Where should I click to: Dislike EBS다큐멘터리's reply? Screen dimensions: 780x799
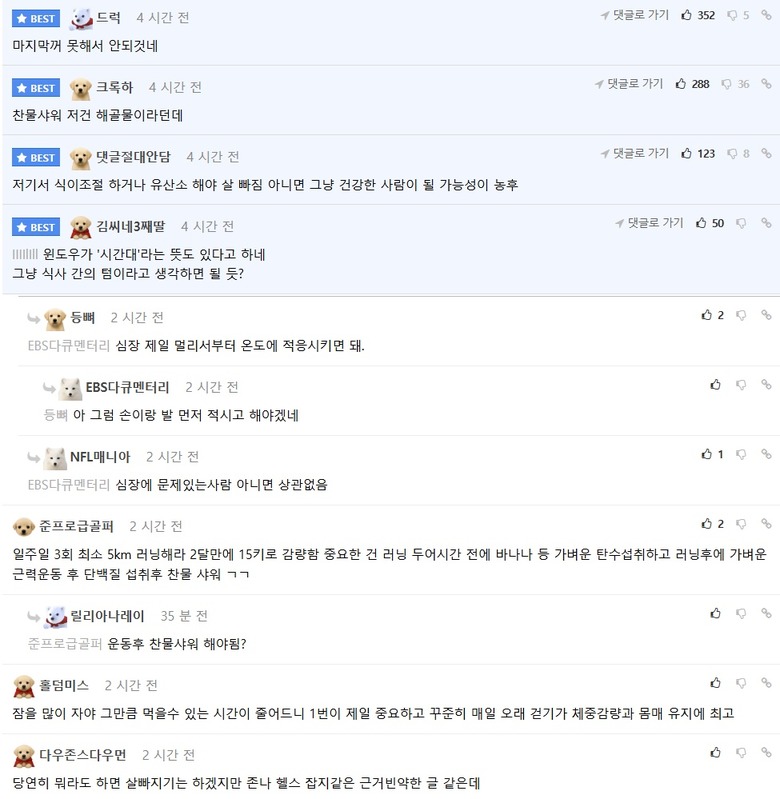click(x=741, y=385)
